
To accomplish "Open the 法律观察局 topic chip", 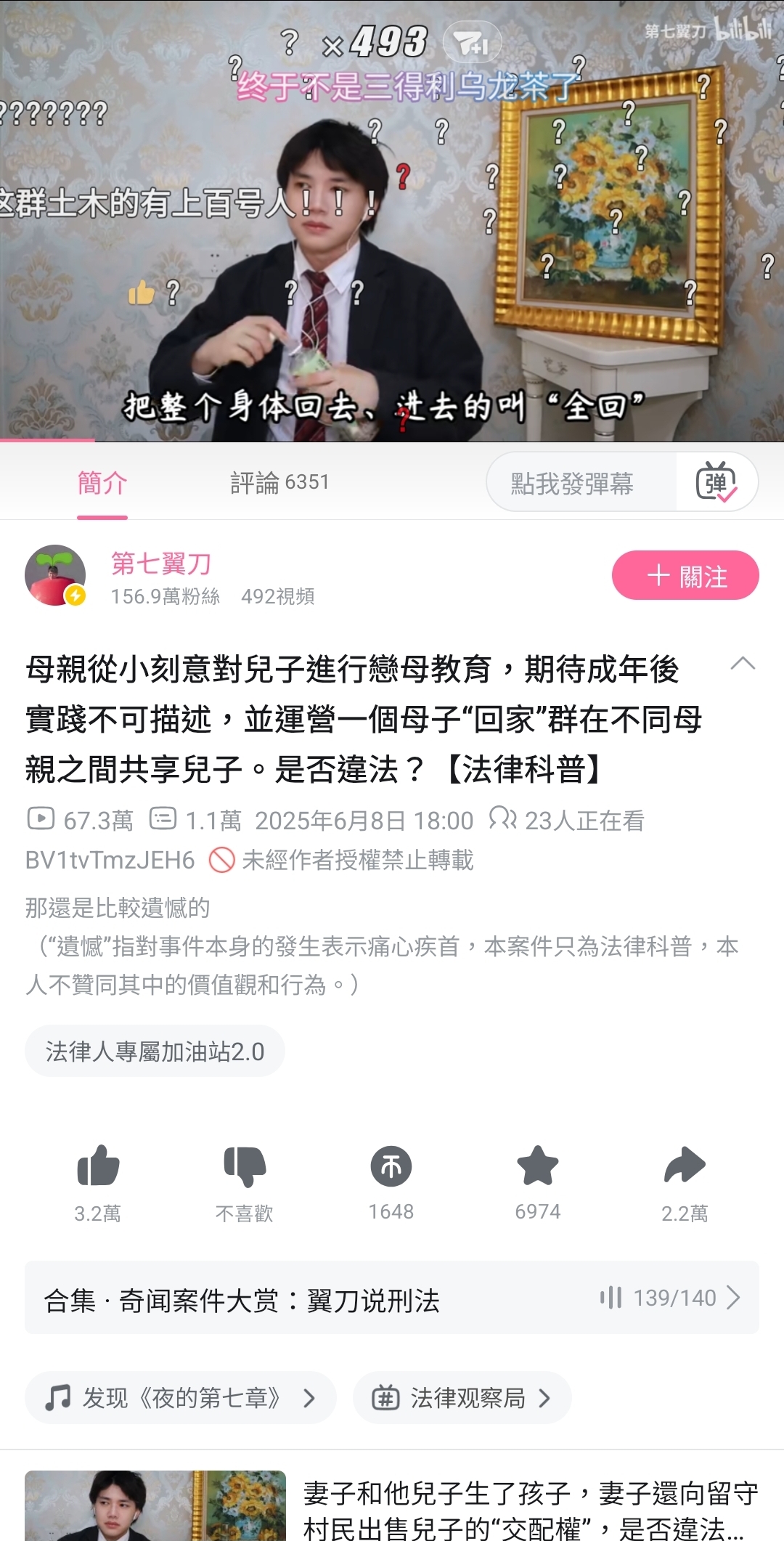I will tap(462, 1397).
